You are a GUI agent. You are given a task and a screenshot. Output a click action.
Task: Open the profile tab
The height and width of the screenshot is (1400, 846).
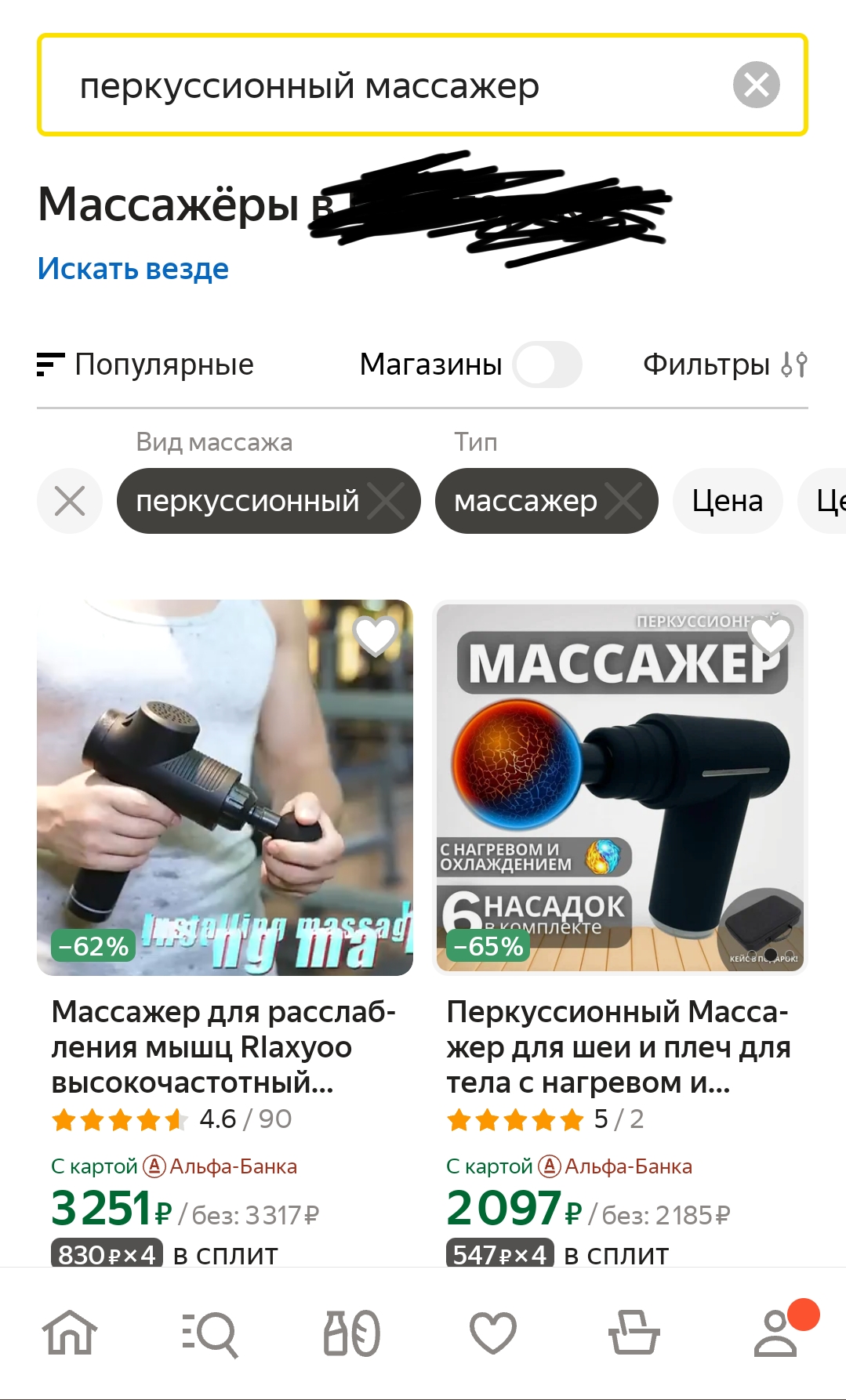(775, 1333)
